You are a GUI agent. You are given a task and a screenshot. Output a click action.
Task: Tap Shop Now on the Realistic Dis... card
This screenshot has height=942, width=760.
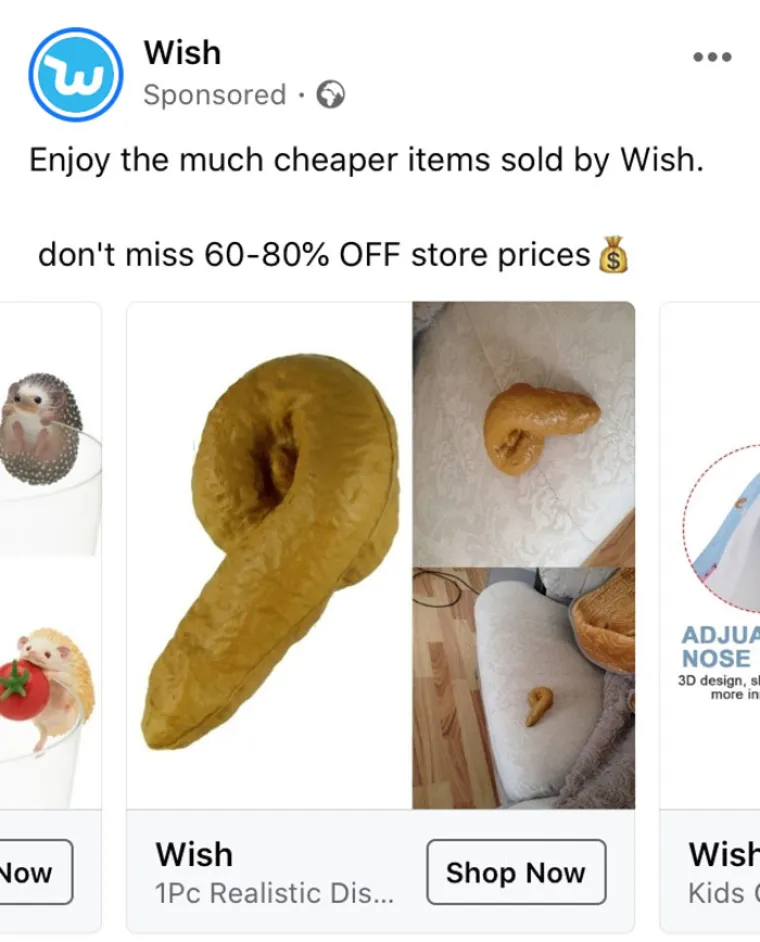click(515, 872)
